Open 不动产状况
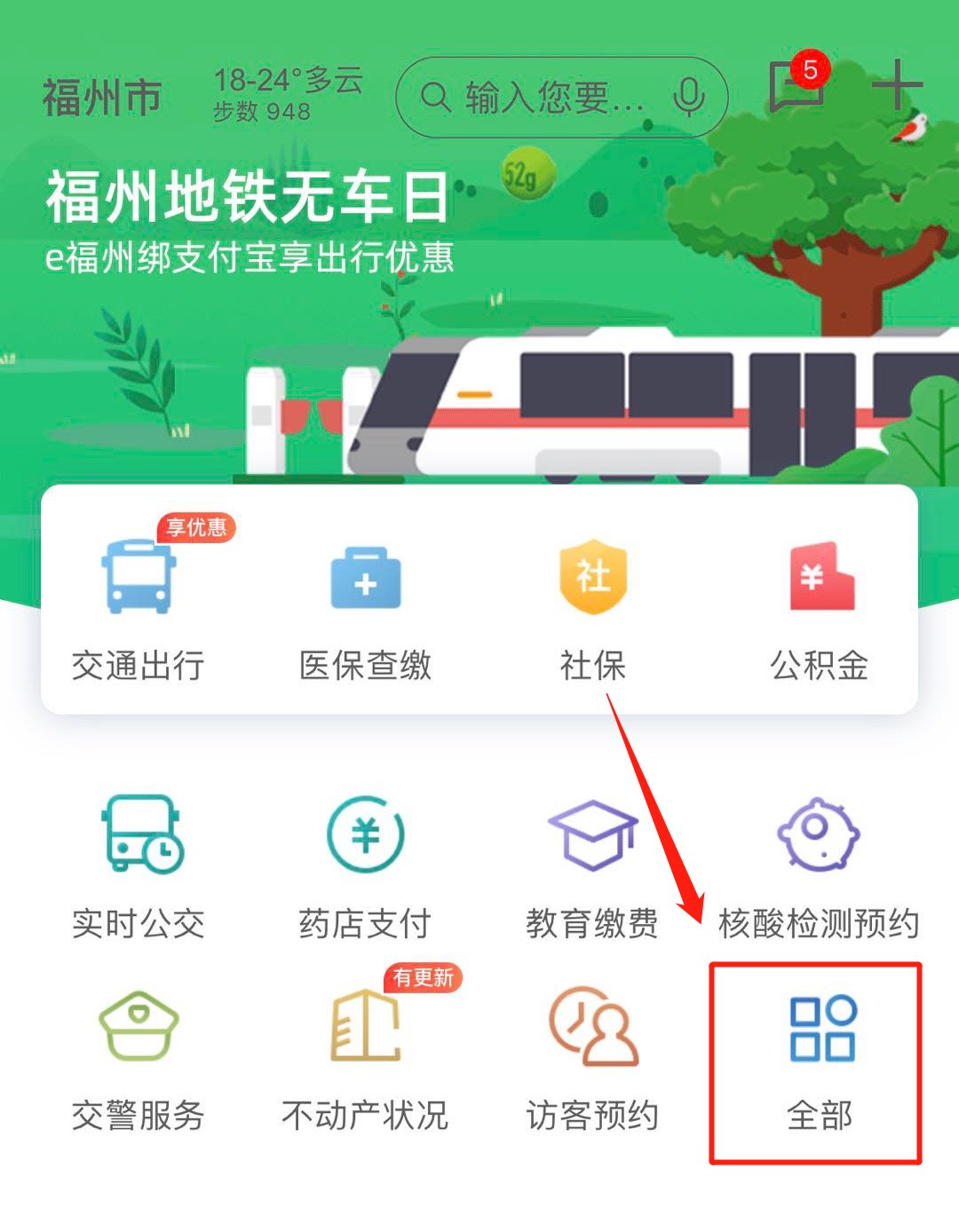This screenshot has height=1232, width=959. 365,1058
